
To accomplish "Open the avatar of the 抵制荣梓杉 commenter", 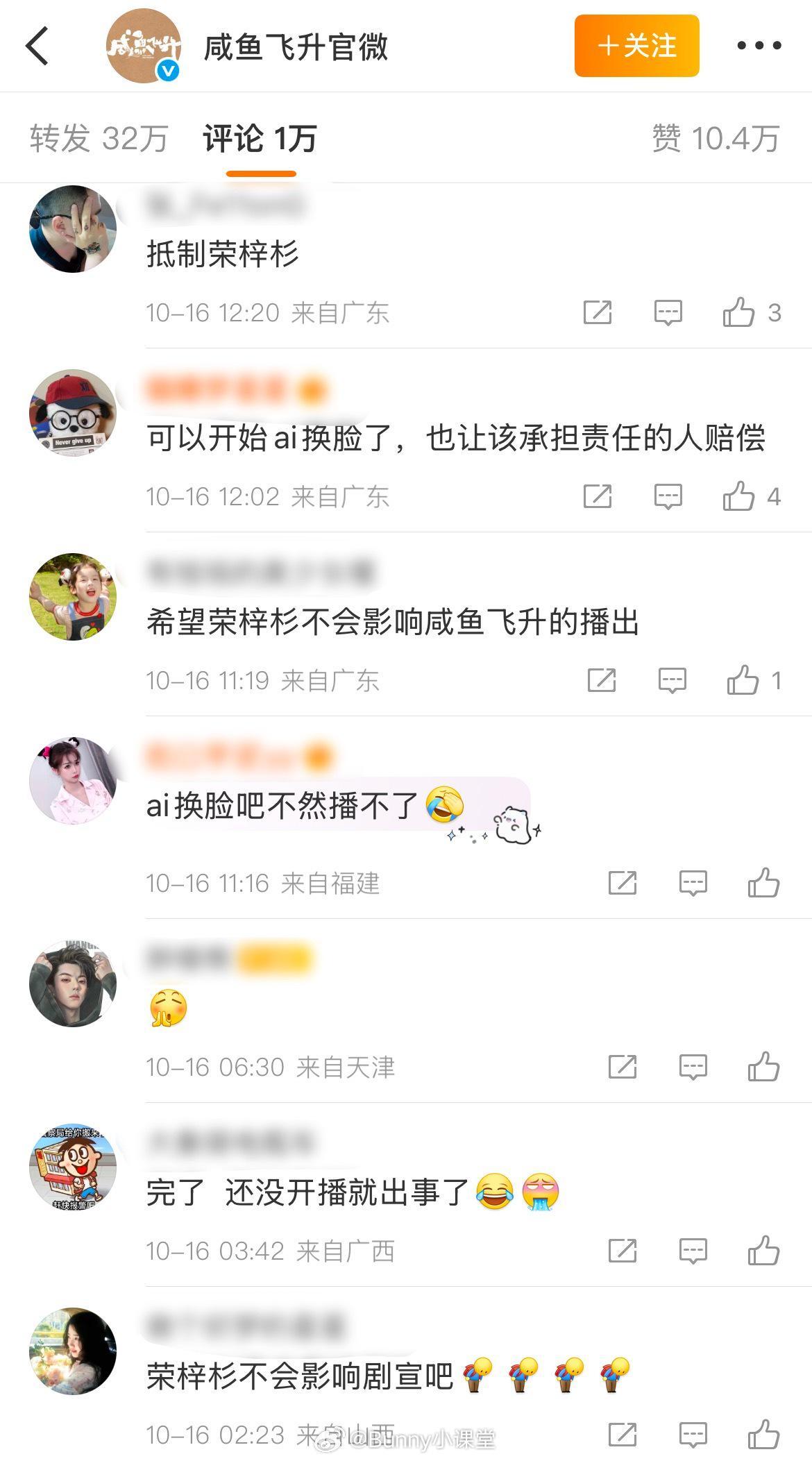I will coord(73,229).
